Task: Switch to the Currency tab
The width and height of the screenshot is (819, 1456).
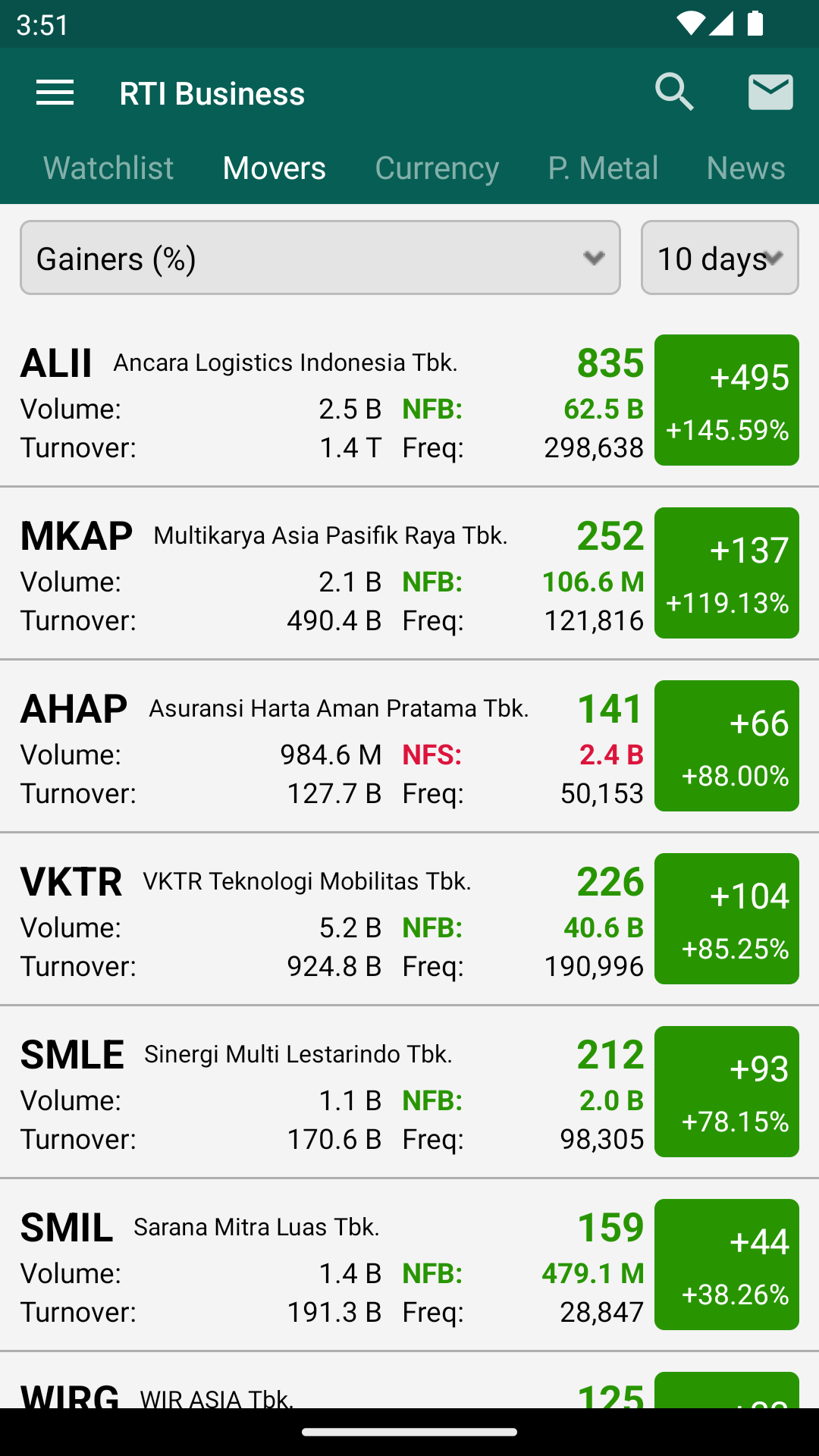Action: [x=437, y=168]
